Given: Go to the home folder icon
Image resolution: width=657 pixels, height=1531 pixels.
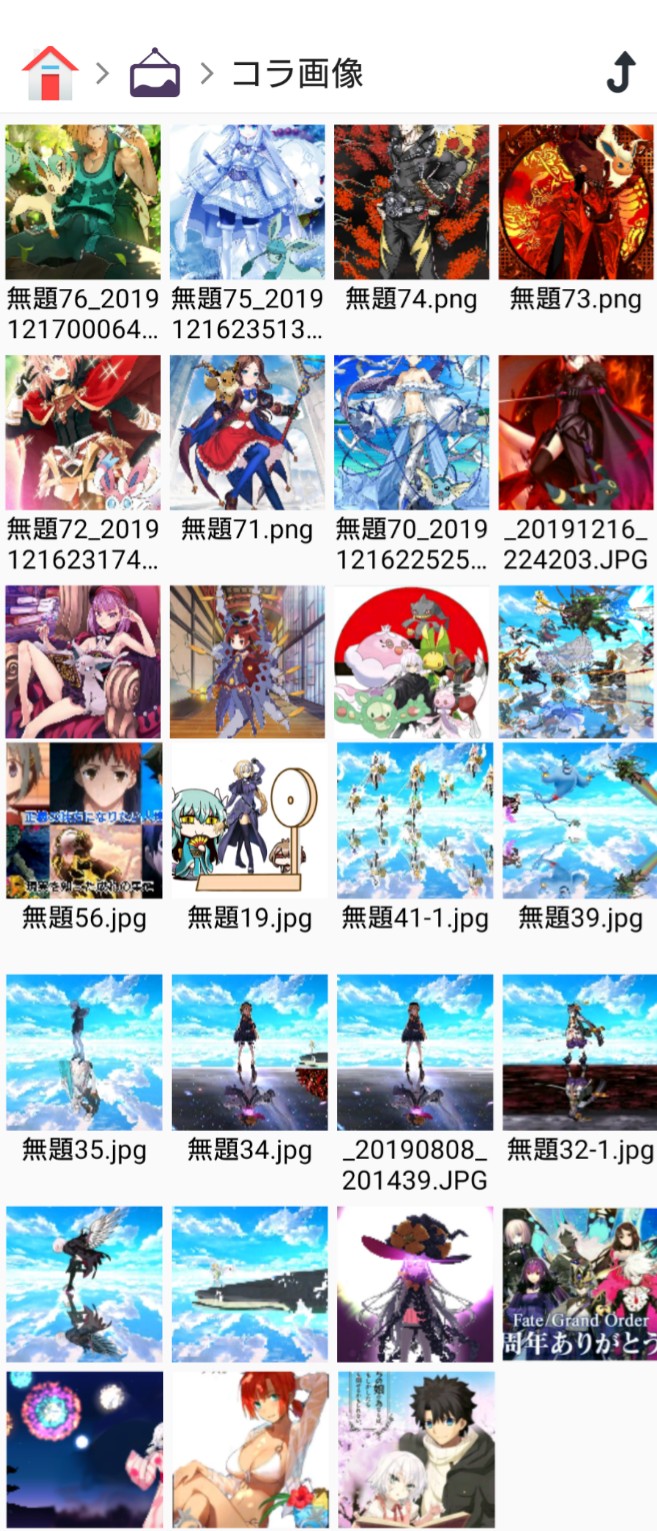Looking at the screenshot, I should (50, 73).
